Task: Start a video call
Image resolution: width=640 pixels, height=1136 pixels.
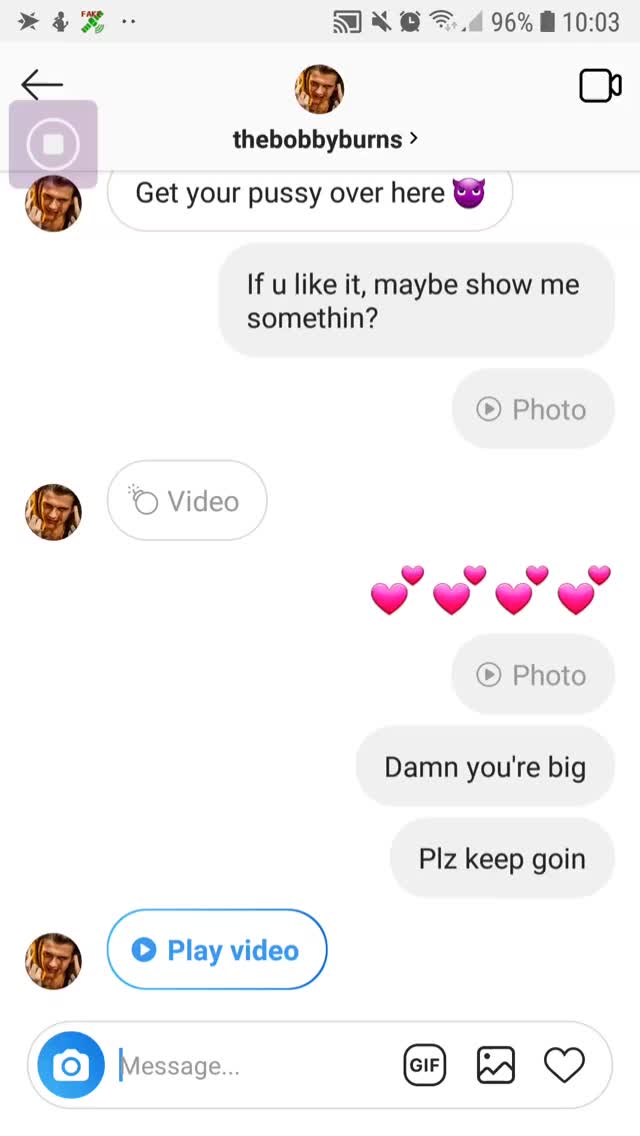Action: [600, 86]
